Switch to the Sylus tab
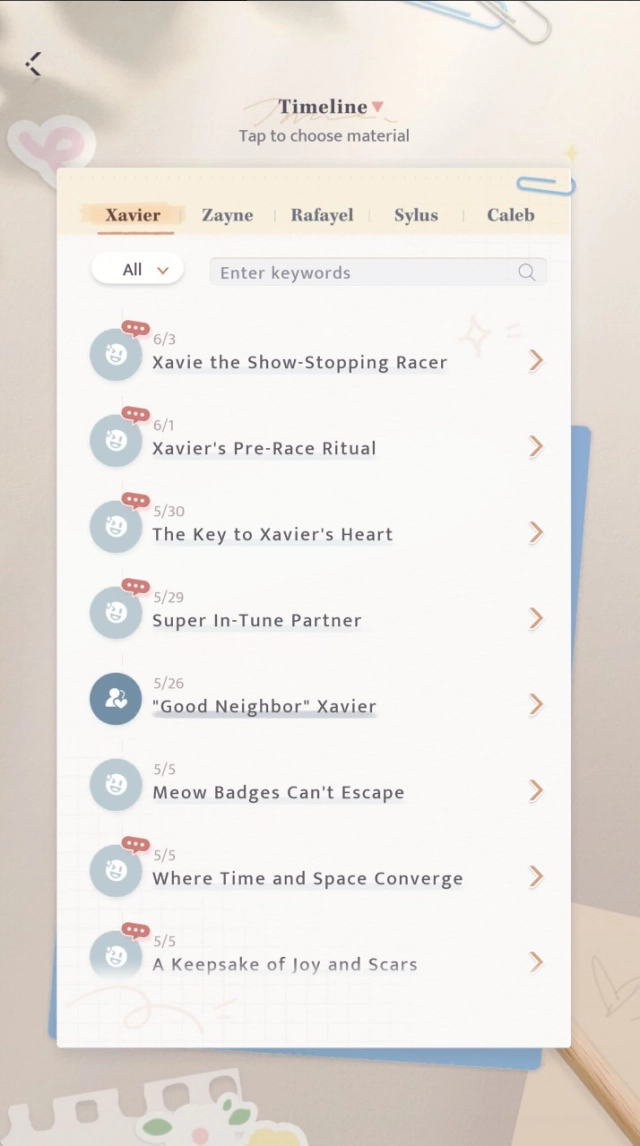The height and width of the screenshot is (1146, 640). [416, 215]
